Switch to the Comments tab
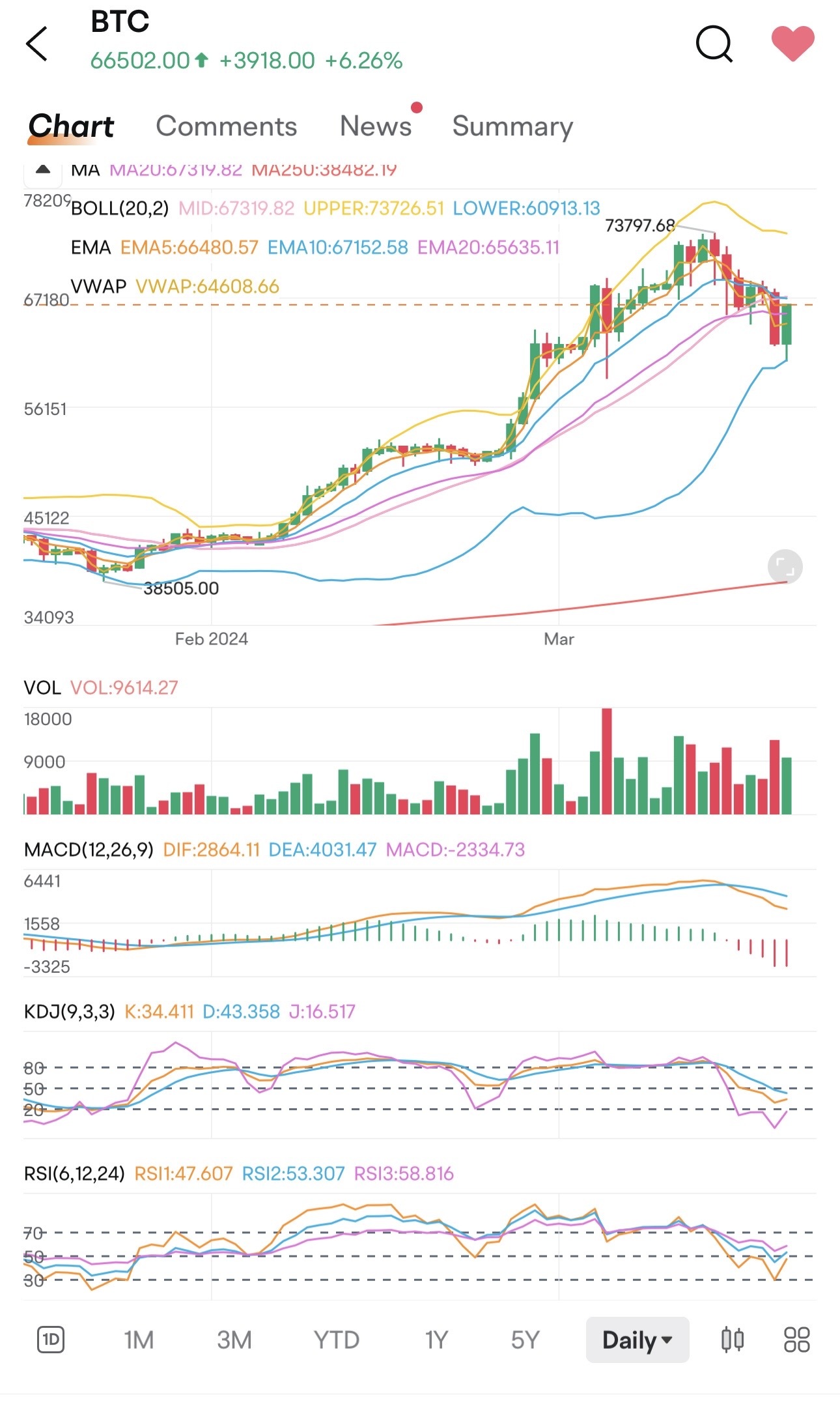 227,125
